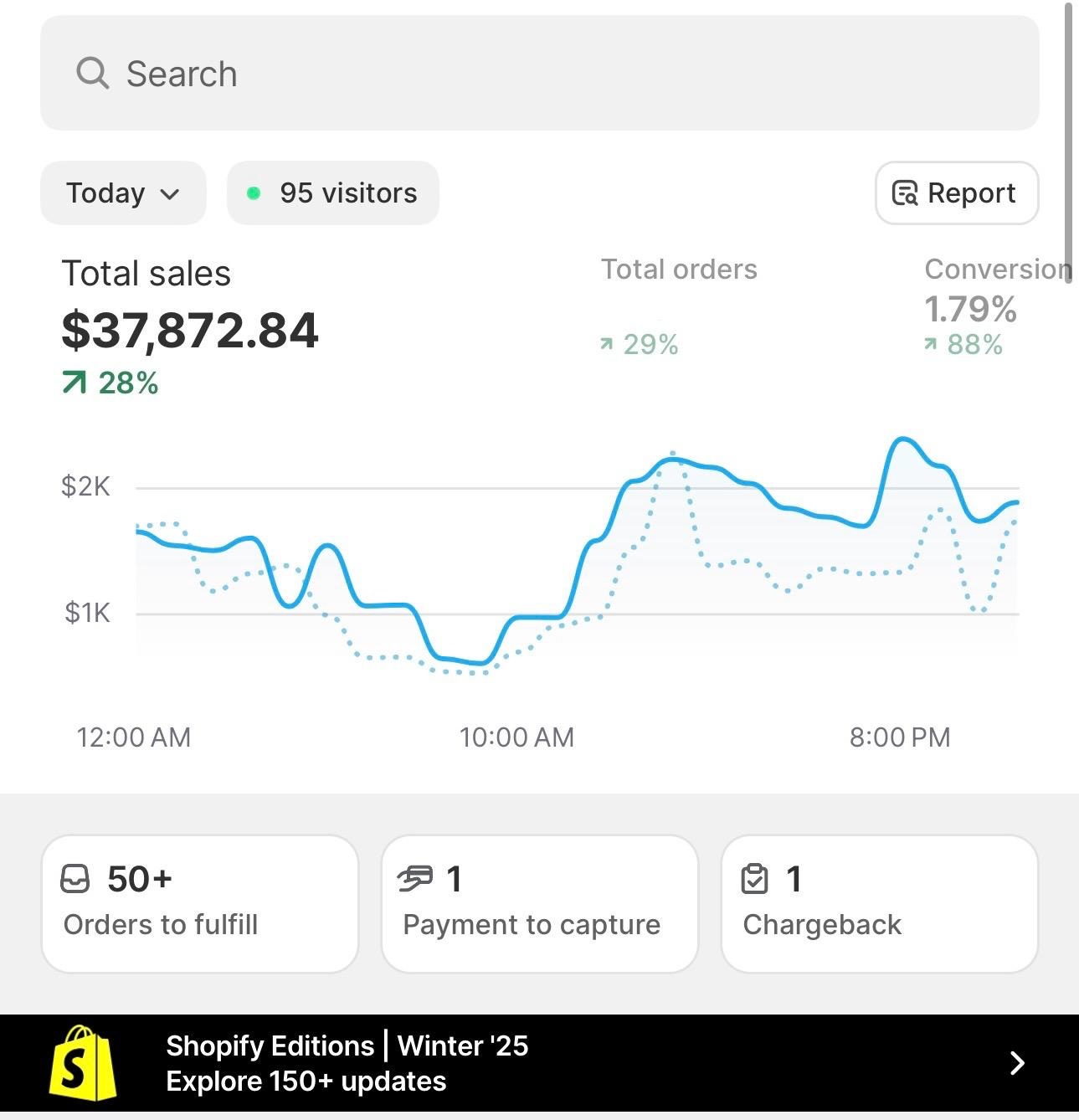This screenshot has height=1120, width=1079.
Task: View the 95 visitors live chip
Action: 333,193
